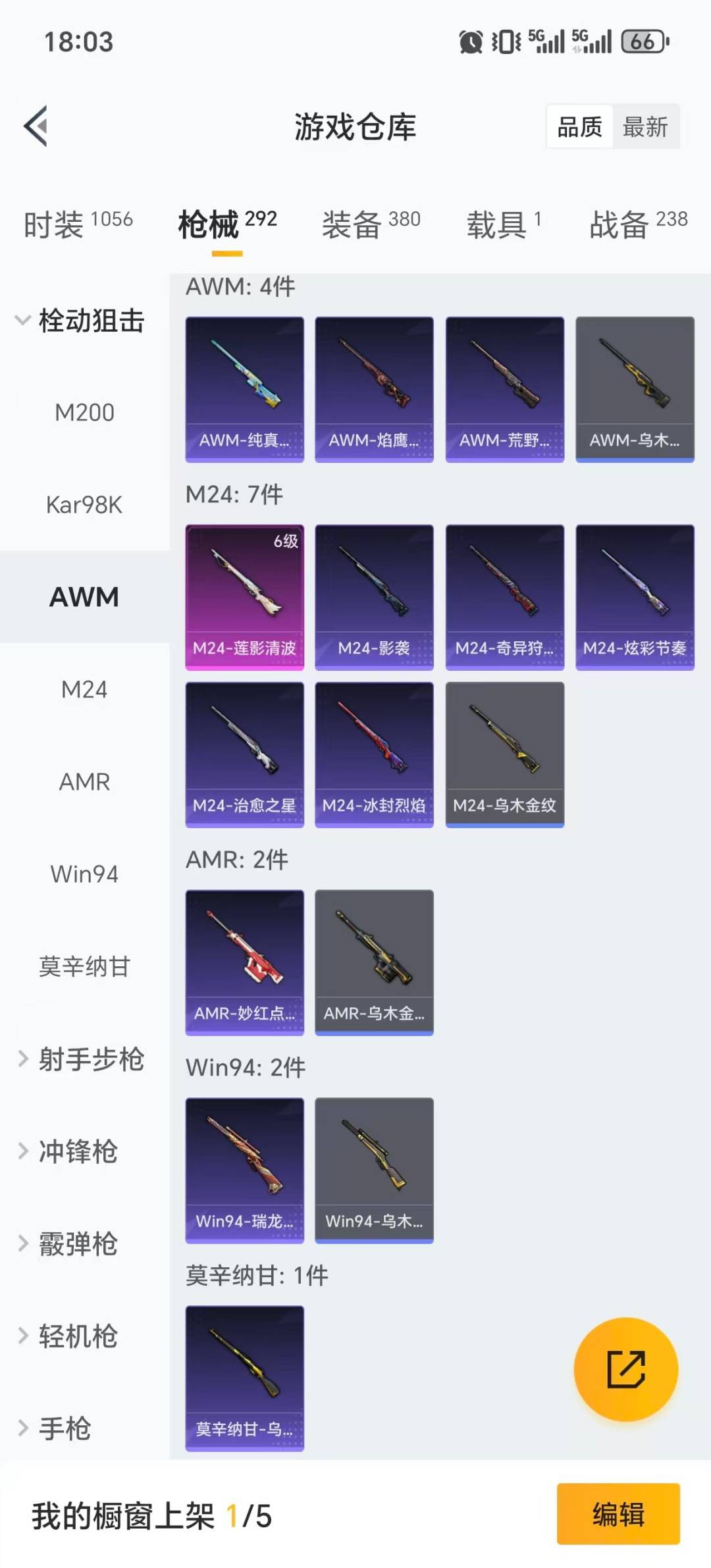Select 莫辛纳甘 in the sidebar

[86, 968]
